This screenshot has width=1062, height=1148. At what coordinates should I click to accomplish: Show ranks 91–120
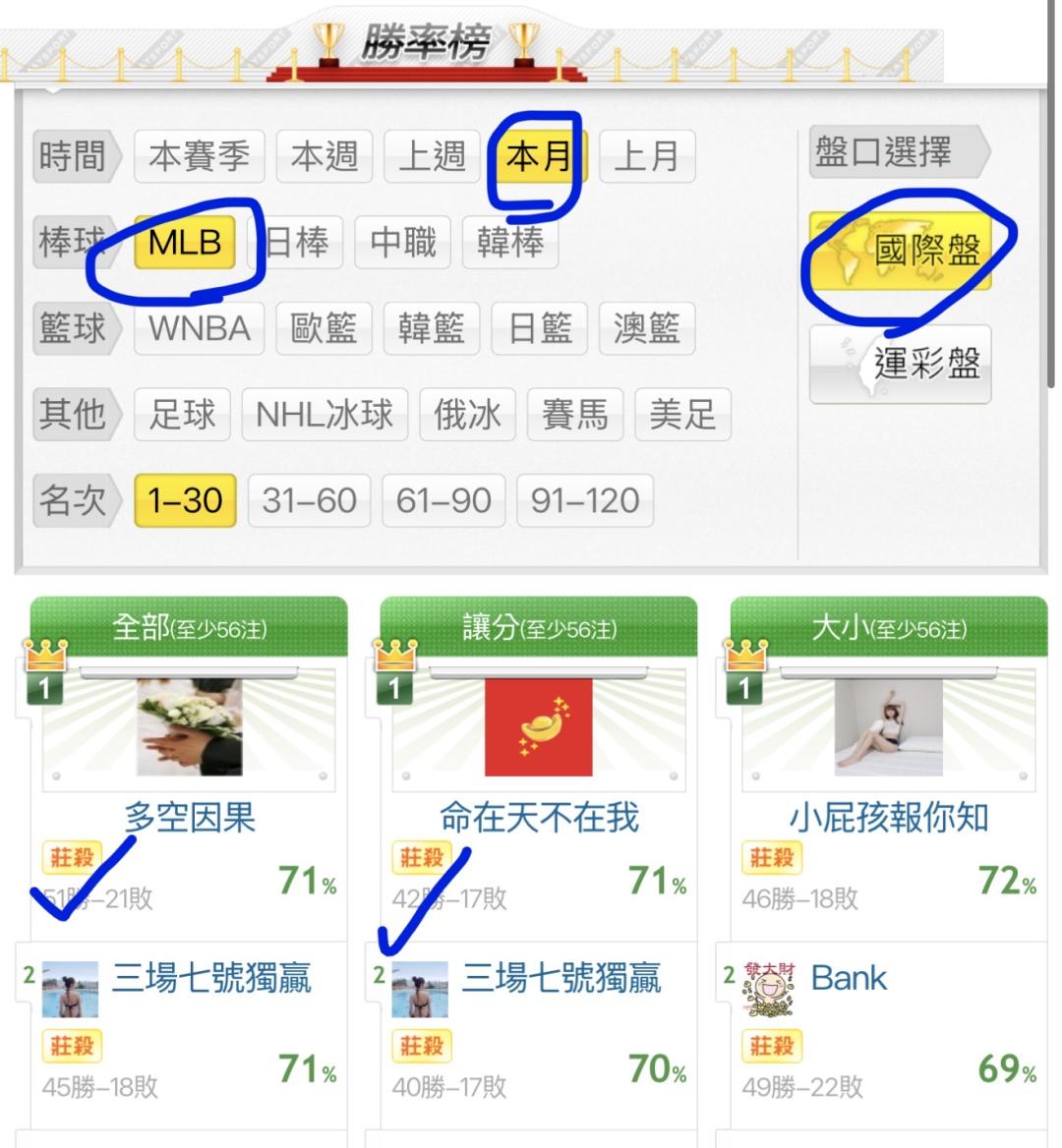coord(584,501)
